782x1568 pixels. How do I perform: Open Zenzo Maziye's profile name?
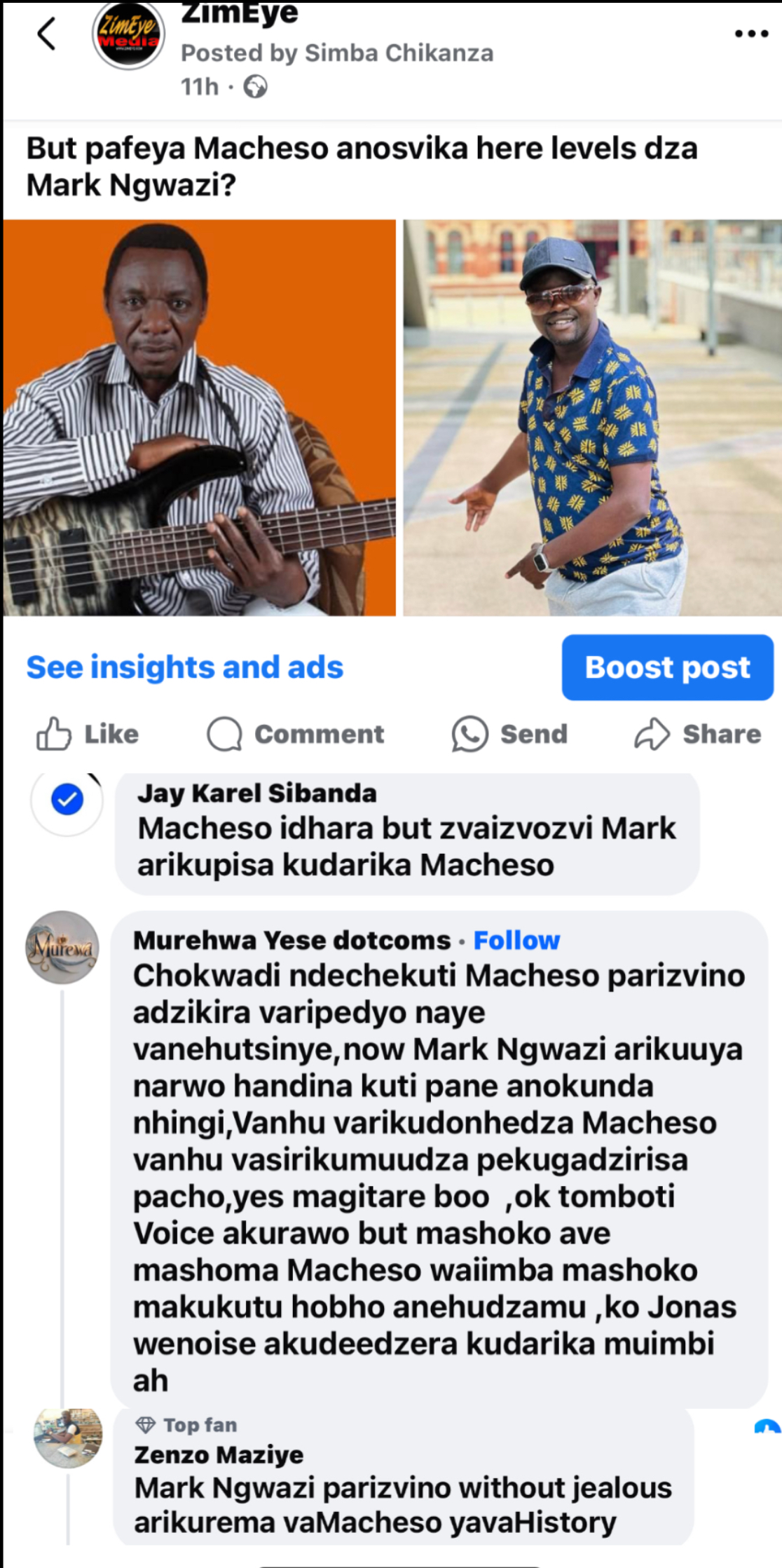pyautogui.click(x=219, y=1454)
